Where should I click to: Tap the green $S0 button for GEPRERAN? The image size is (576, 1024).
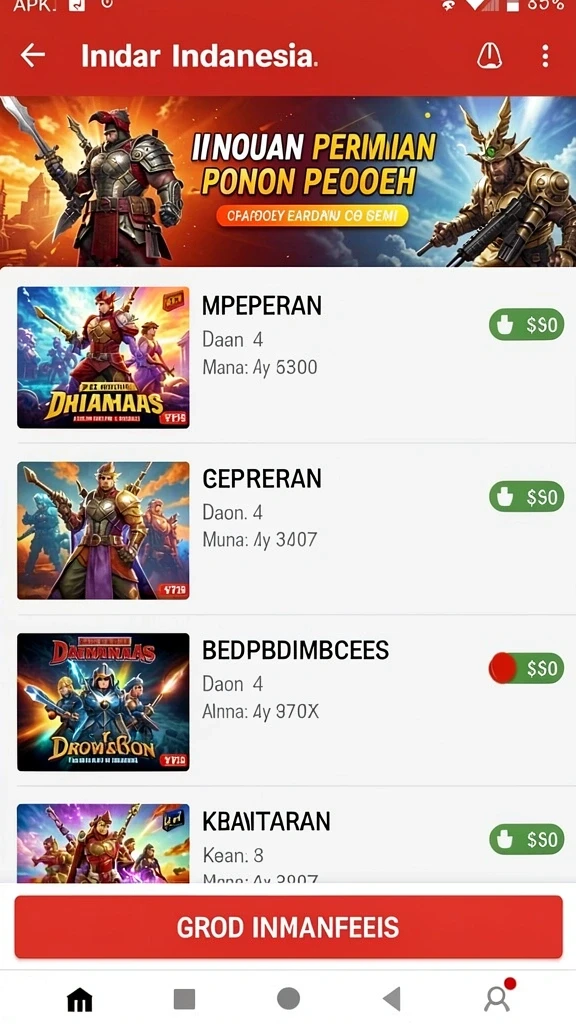pos(526,497)
